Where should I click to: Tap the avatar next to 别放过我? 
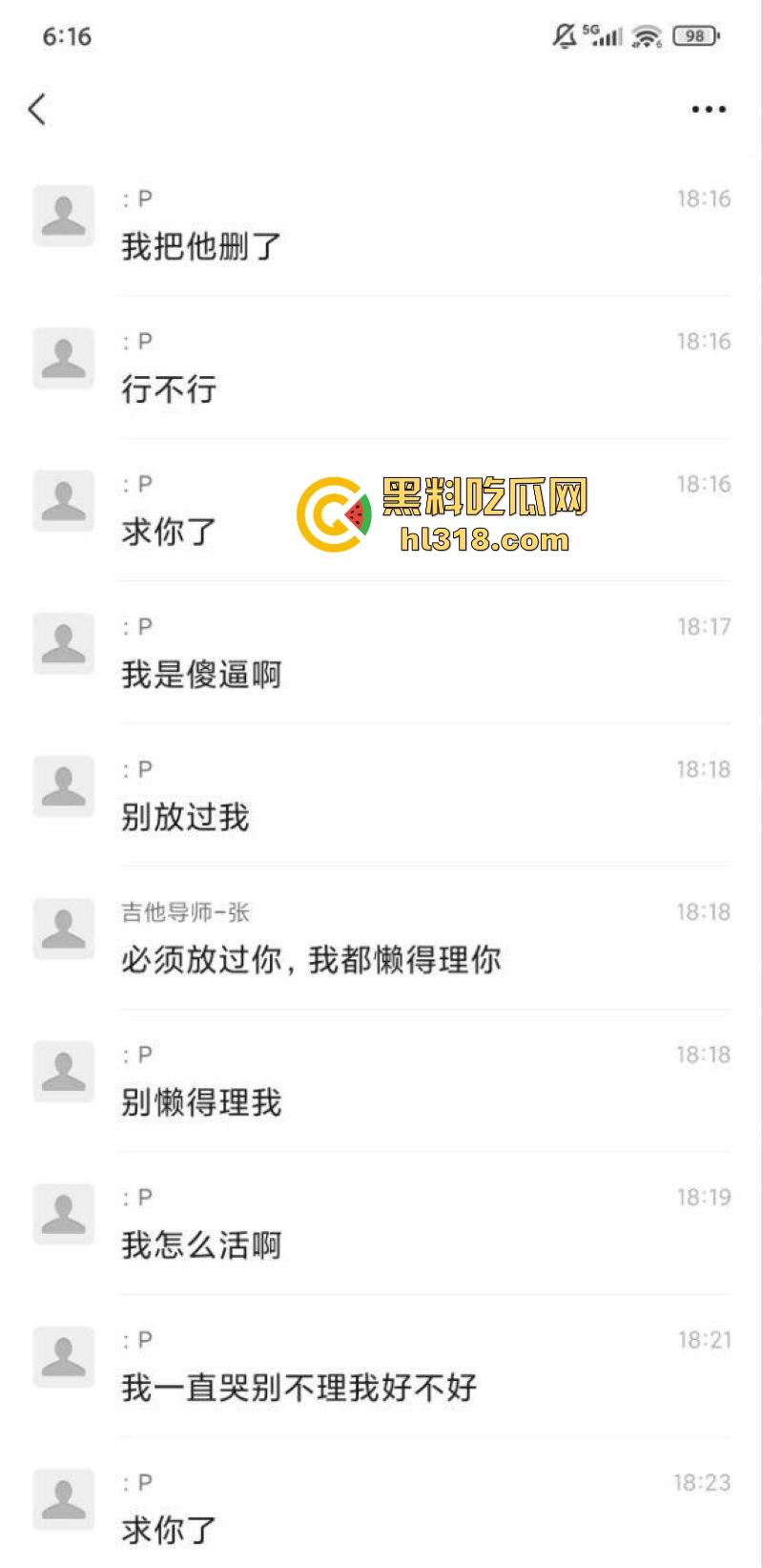63,787
